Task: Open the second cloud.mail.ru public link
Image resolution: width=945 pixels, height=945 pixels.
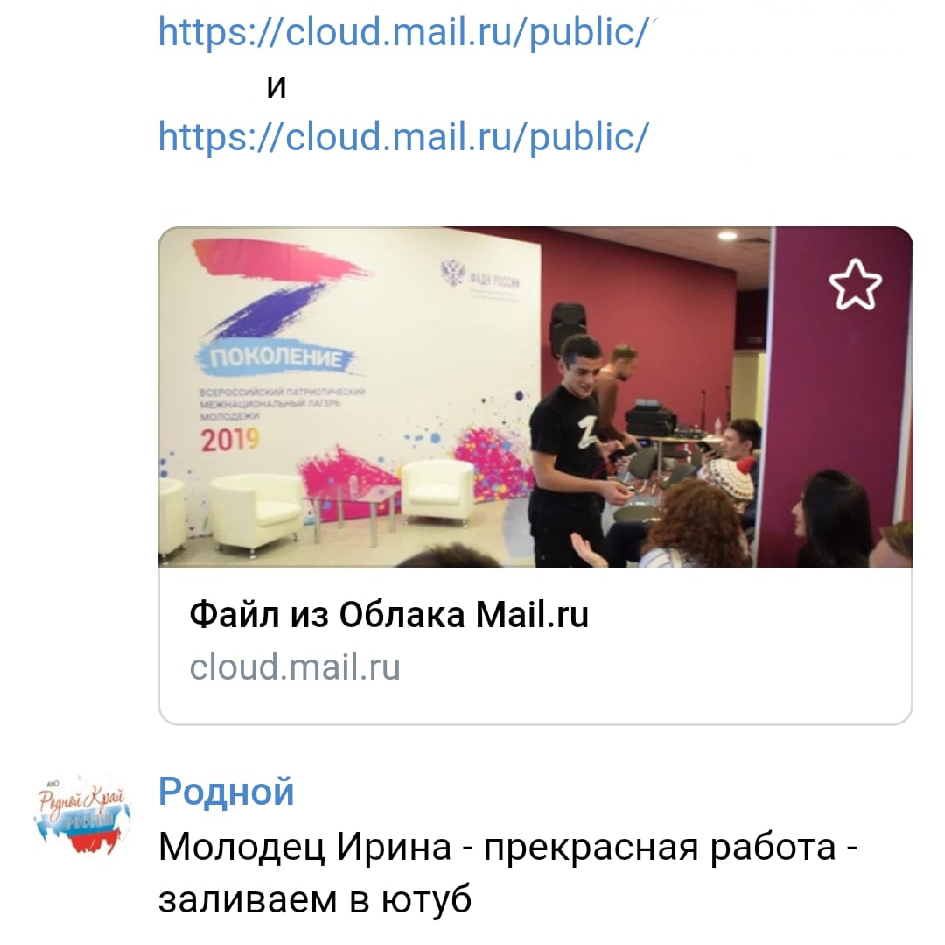Action: 404,137
